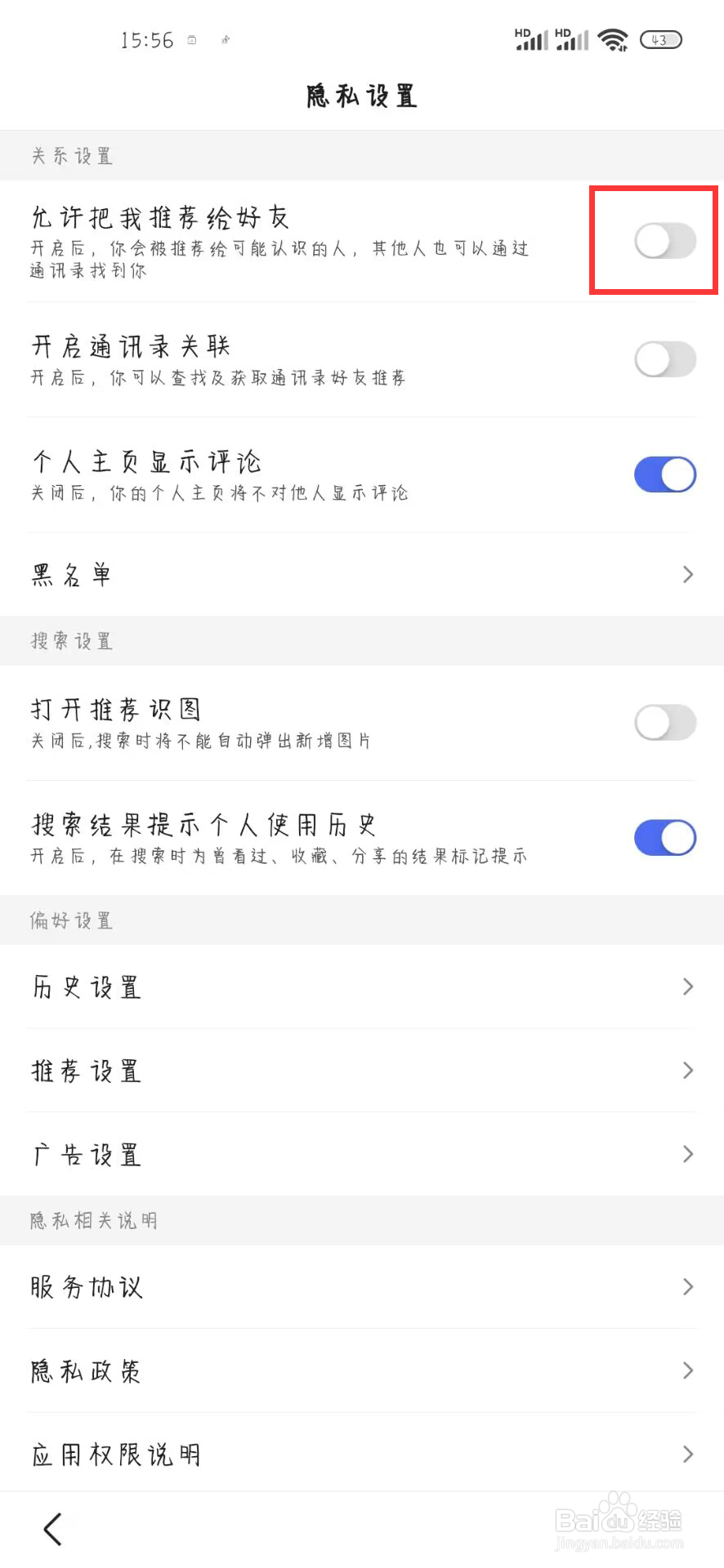The width and height of the screenshot is (724, 1568).
Task: Tap the battery indicator in status bar
Action: (x=662, y=39)
